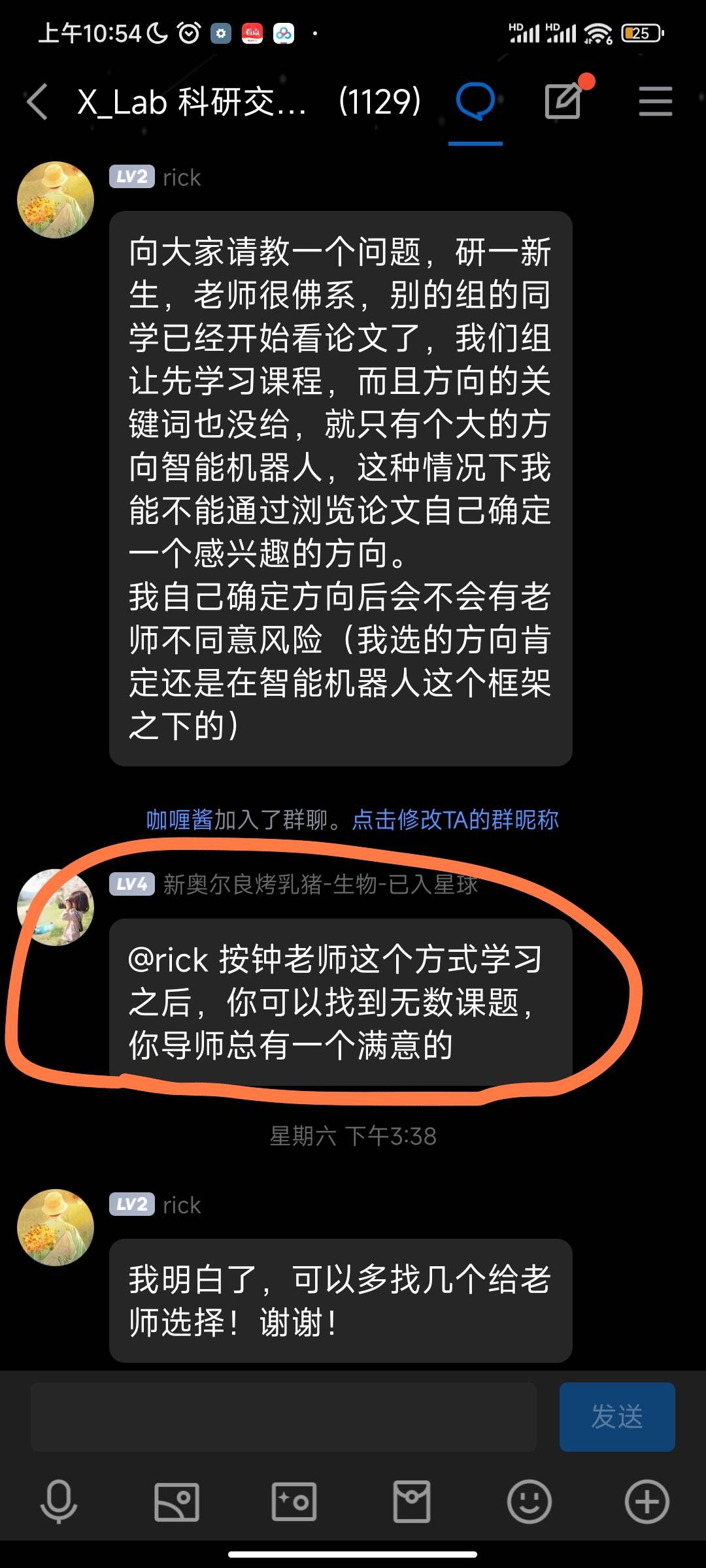The image size is (706, 1568).
Task: Open the photo gallery picker icon
Action: click(176, 1501)
